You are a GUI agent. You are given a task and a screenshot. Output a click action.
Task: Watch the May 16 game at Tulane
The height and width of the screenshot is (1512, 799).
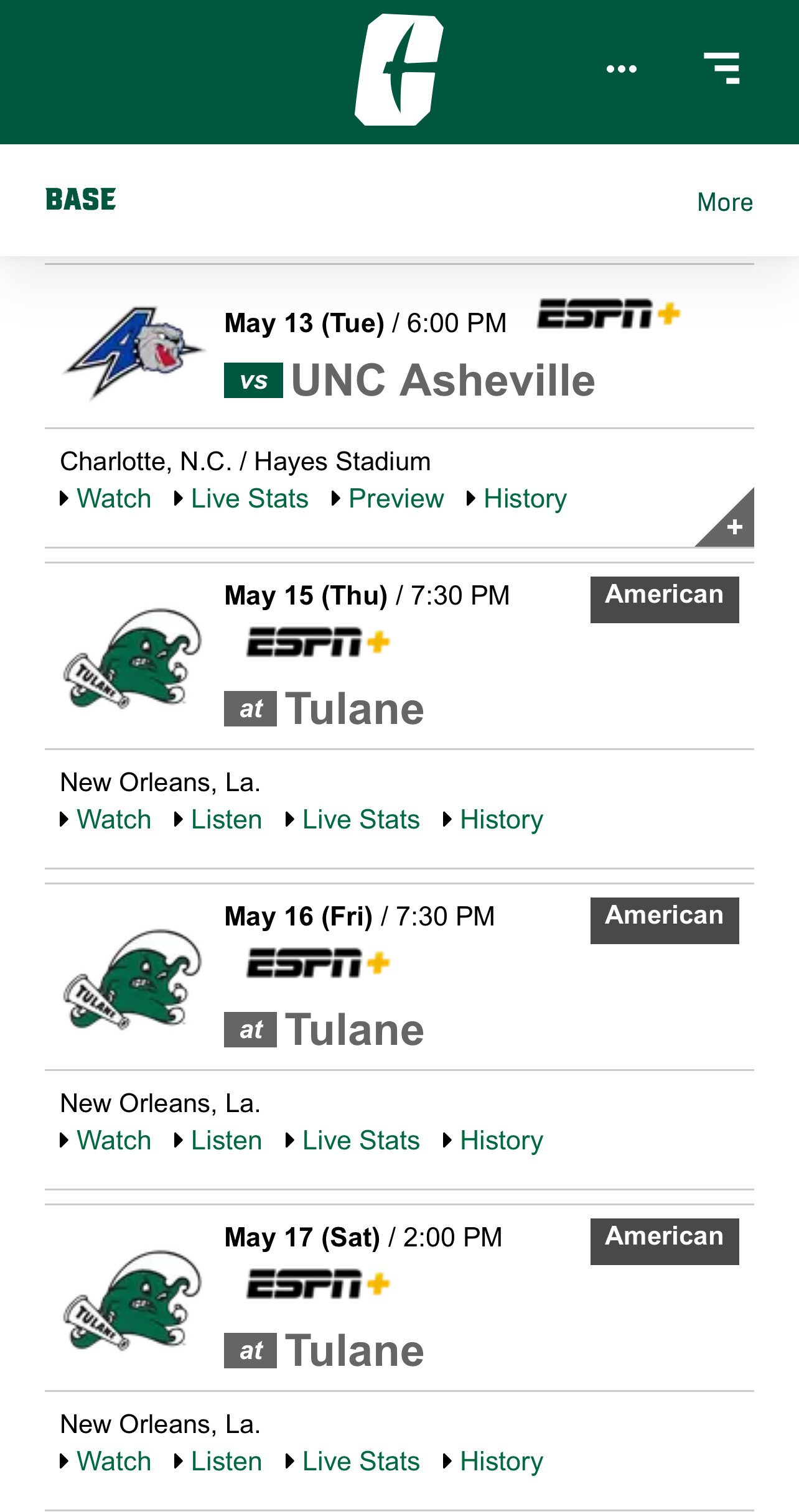pyautogui.click(x=114, y=1140)
